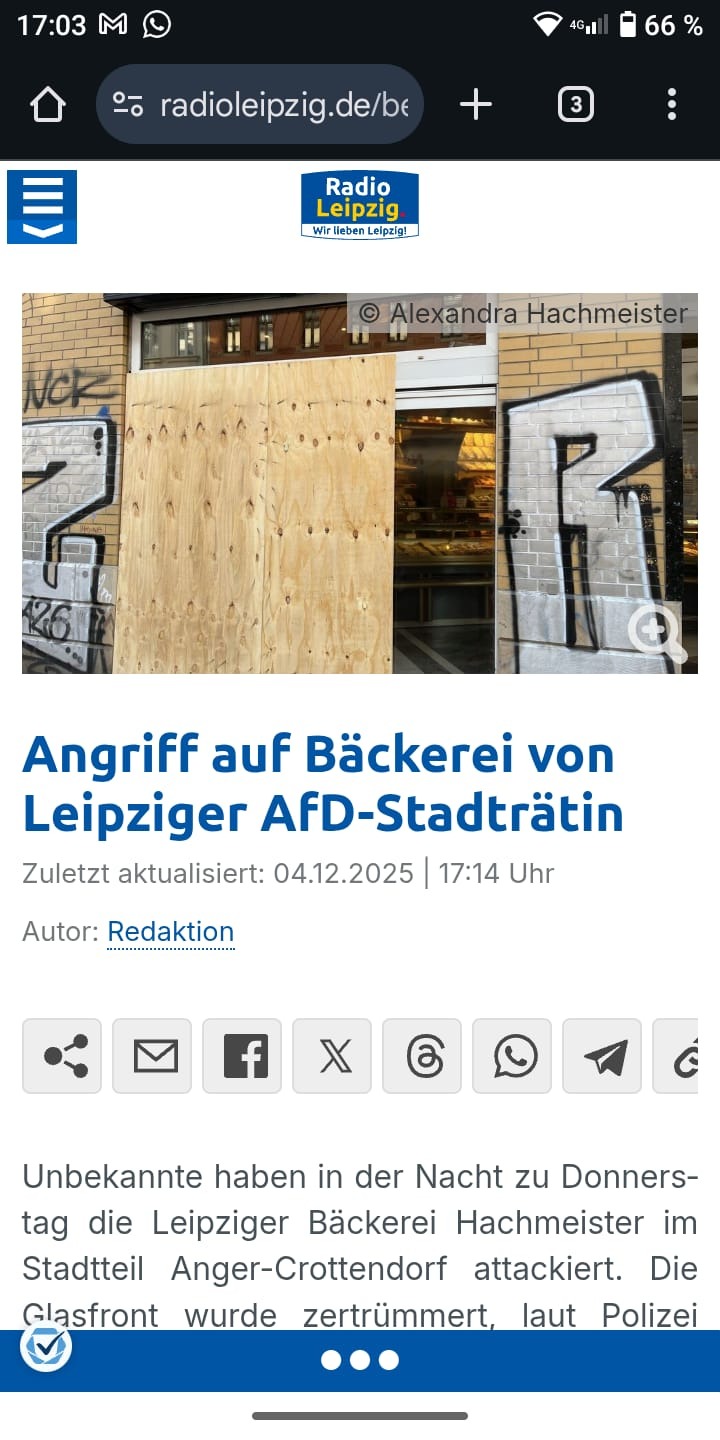Open the Redaktion author link
720x1440 pixels.
pos(170,932)
